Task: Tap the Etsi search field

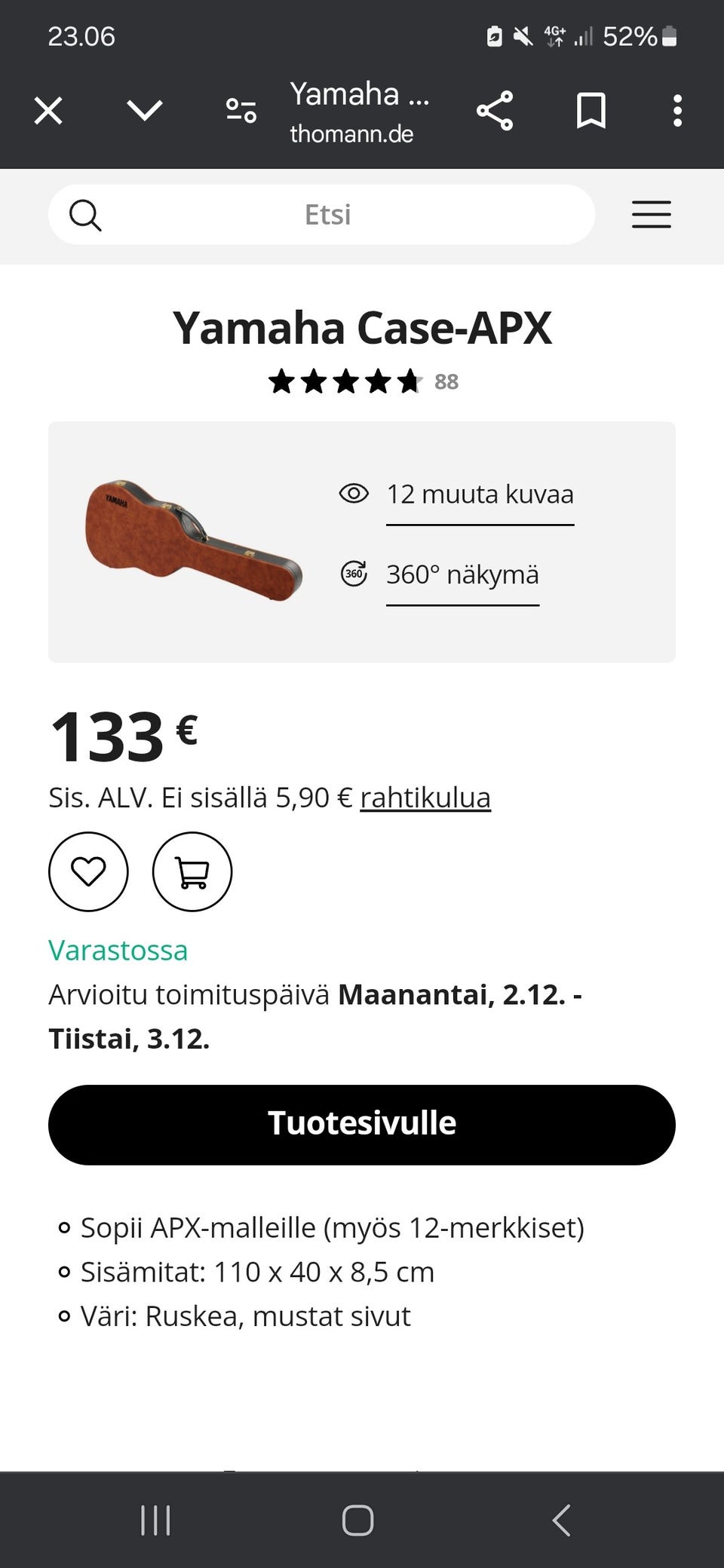Action: click(325, 214)
